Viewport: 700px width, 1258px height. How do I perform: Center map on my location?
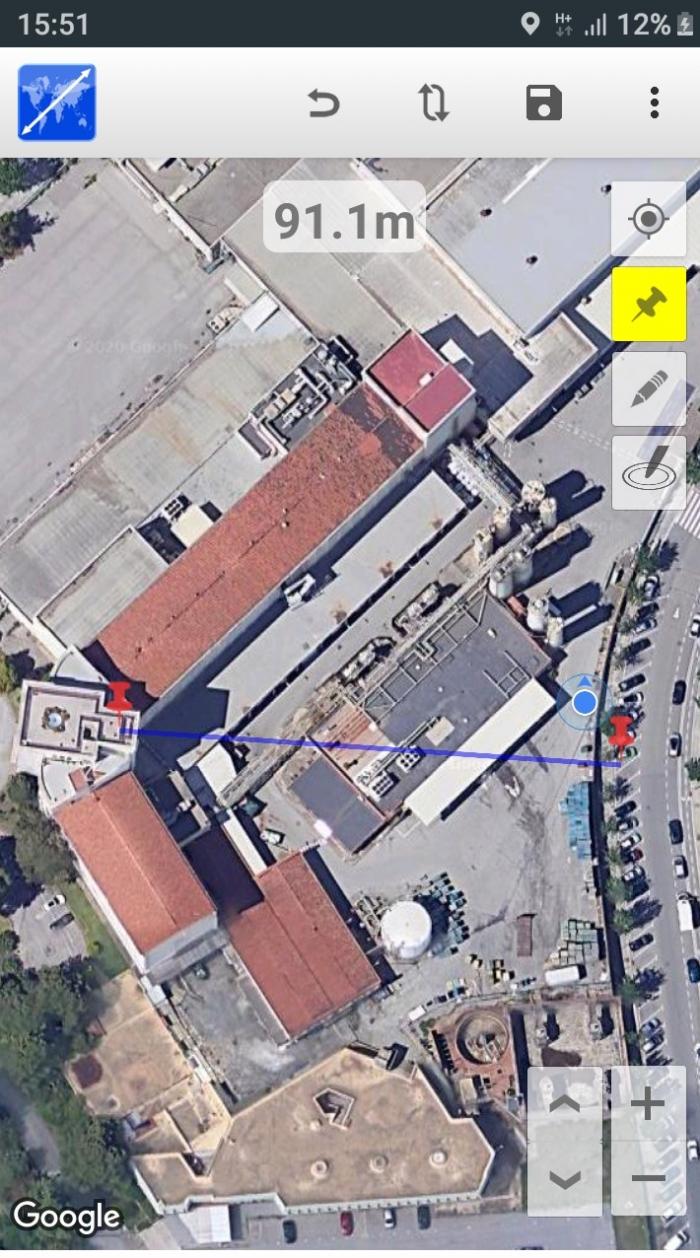coord(649,219)
